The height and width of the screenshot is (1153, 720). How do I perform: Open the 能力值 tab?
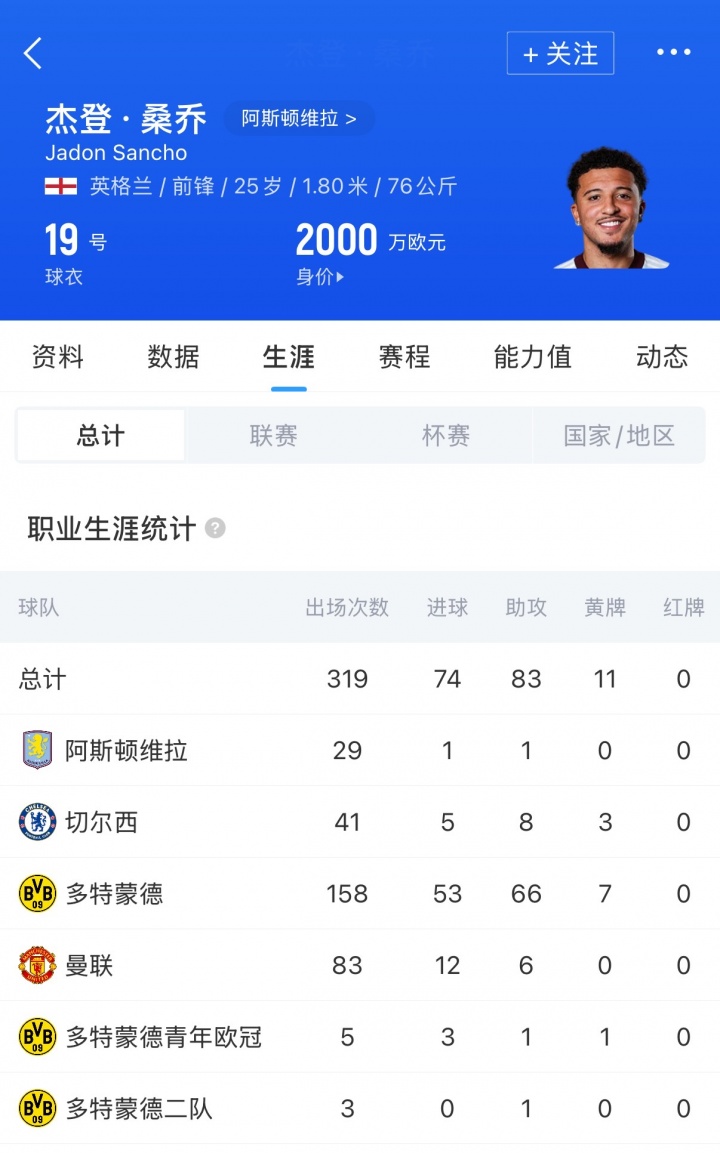(532, 357)
